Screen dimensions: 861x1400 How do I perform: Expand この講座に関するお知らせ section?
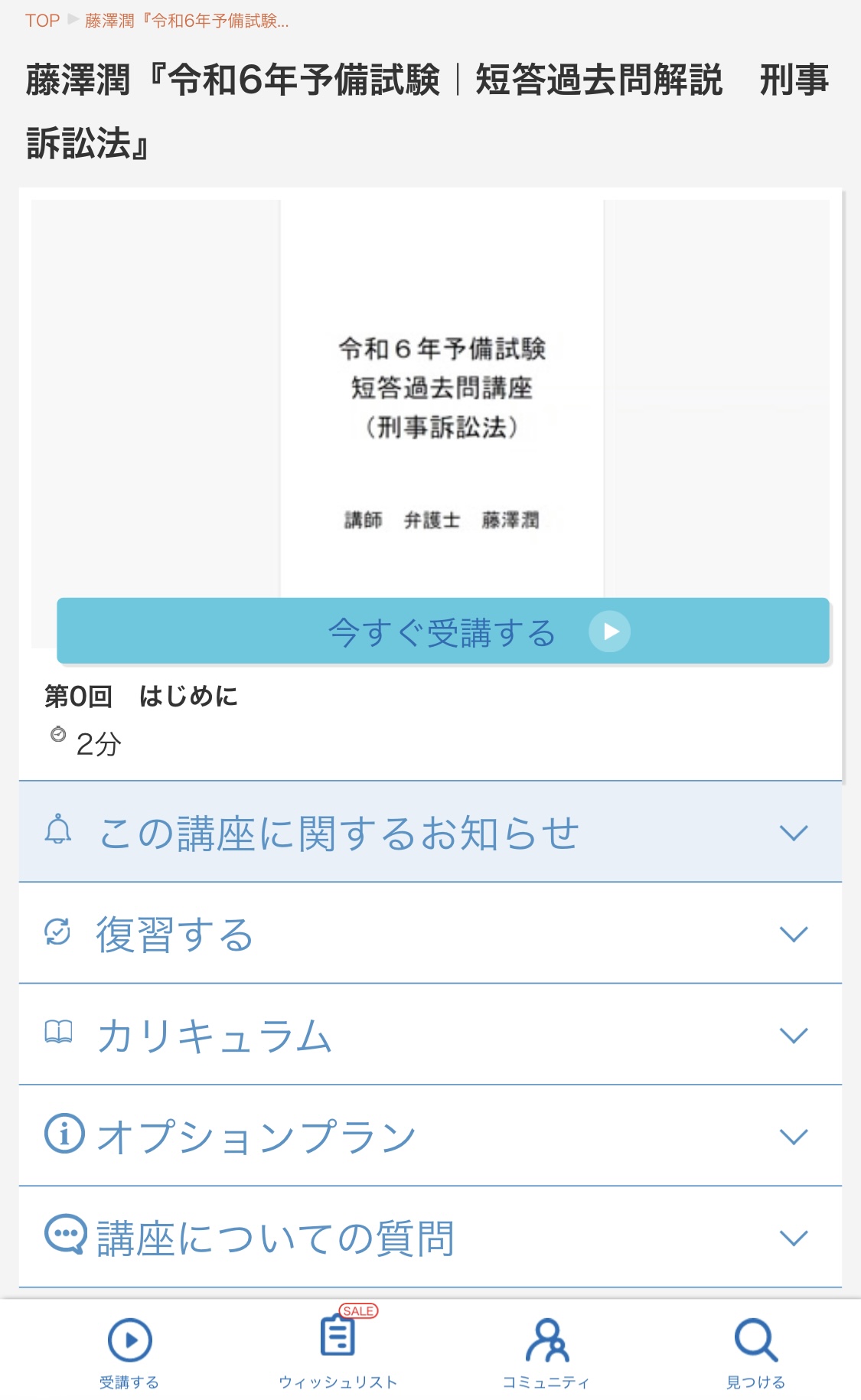(x=430, y=832)
